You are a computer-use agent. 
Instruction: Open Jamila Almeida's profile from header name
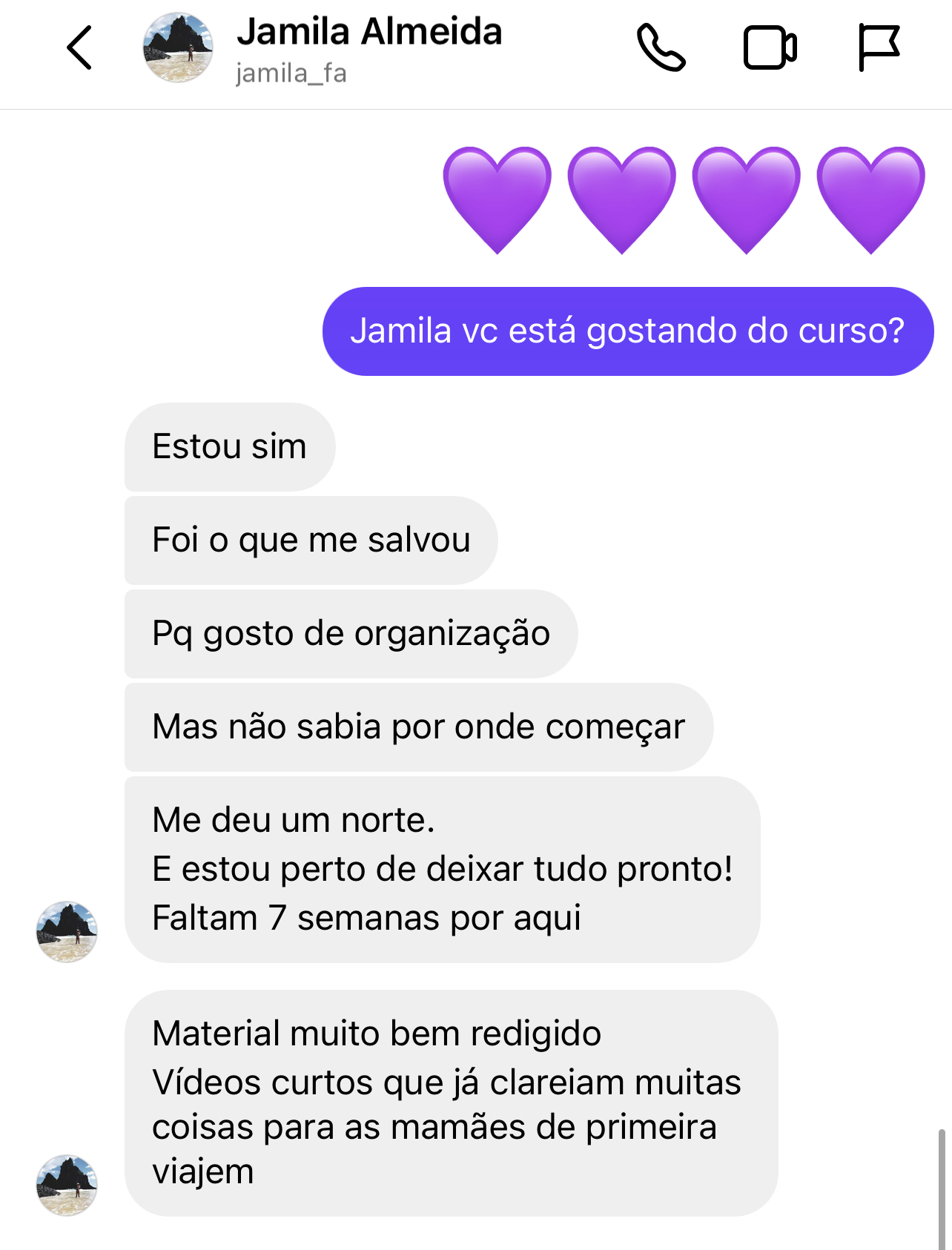(369, 33)
